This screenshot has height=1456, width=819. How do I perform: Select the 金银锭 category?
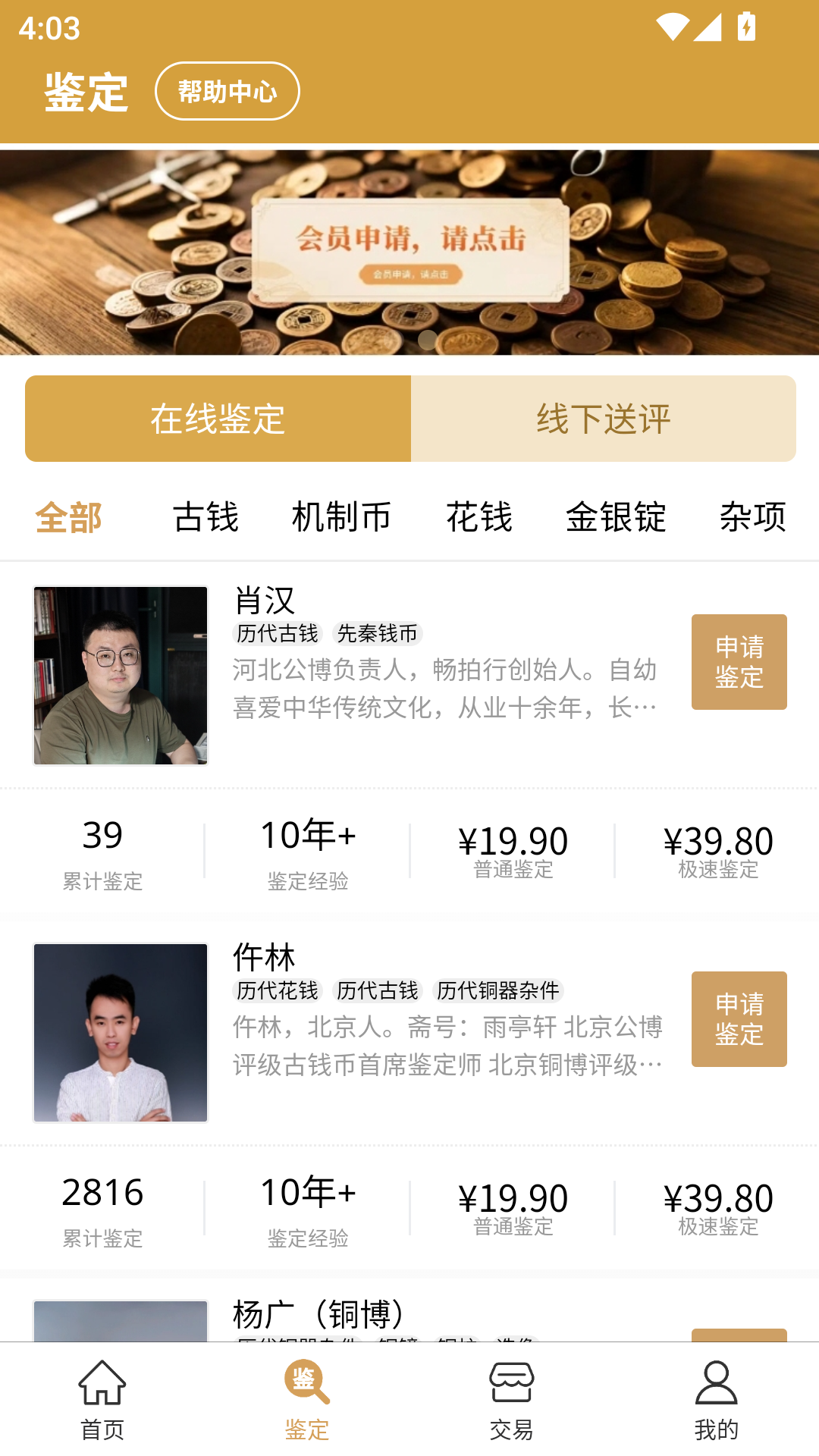[616, 518]
